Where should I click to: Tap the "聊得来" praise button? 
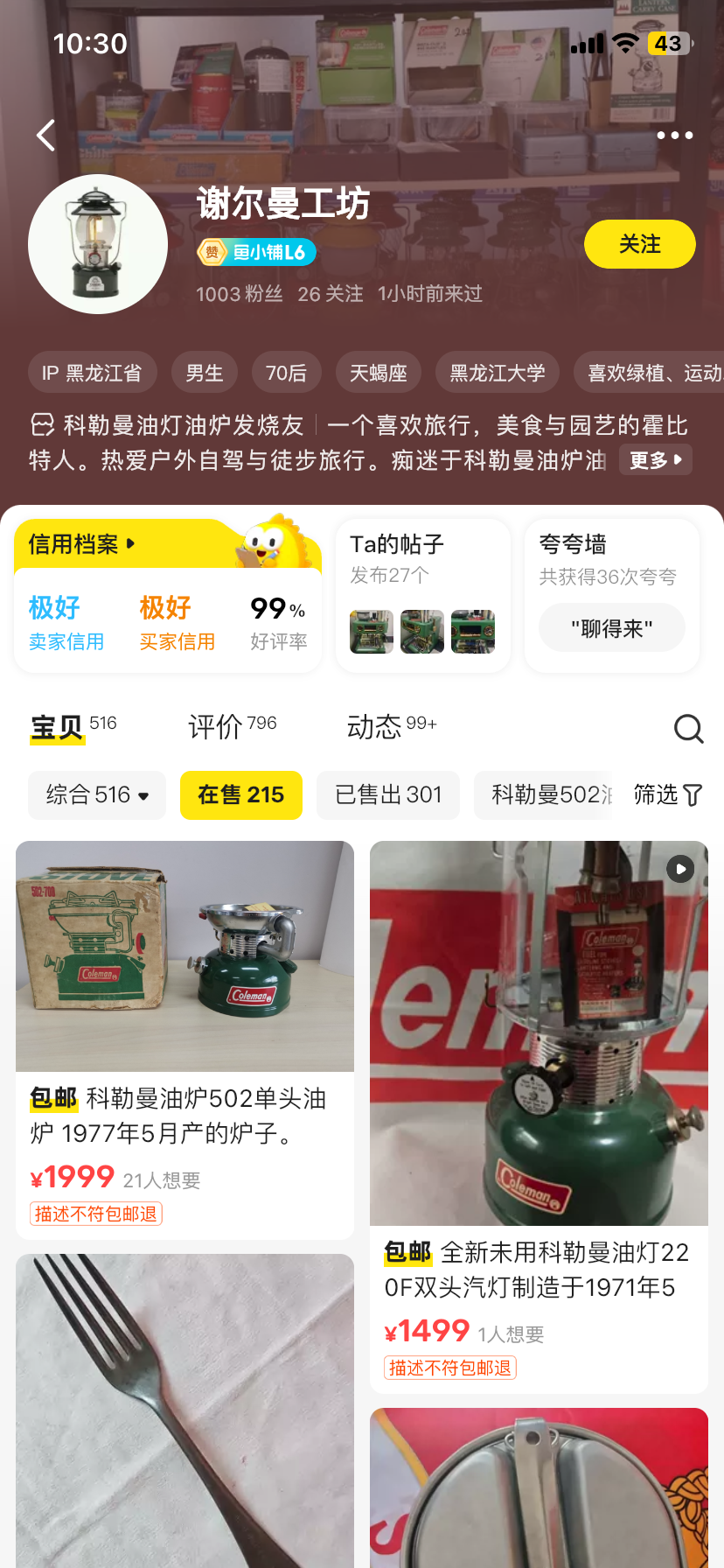coord(611,628)
